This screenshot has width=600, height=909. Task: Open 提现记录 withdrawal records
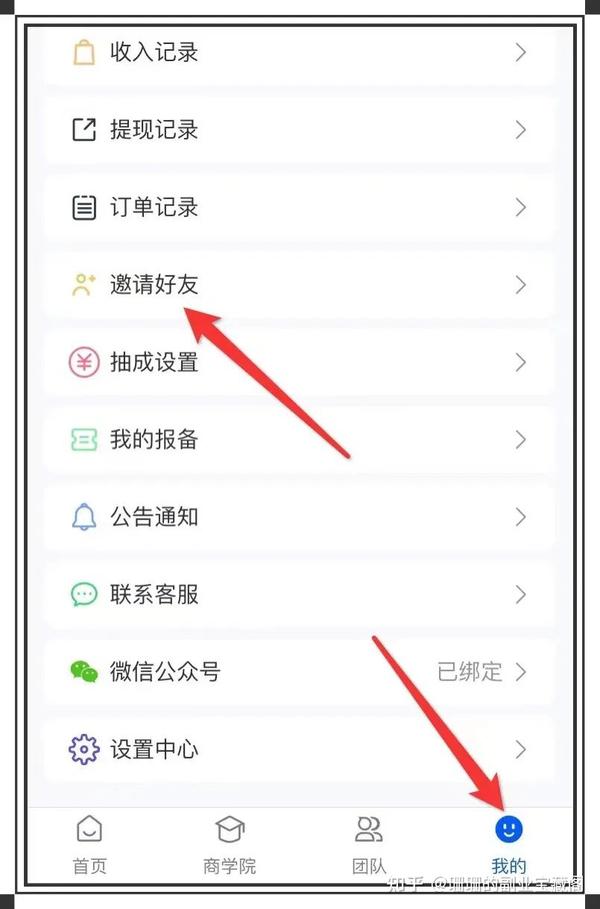300,130
